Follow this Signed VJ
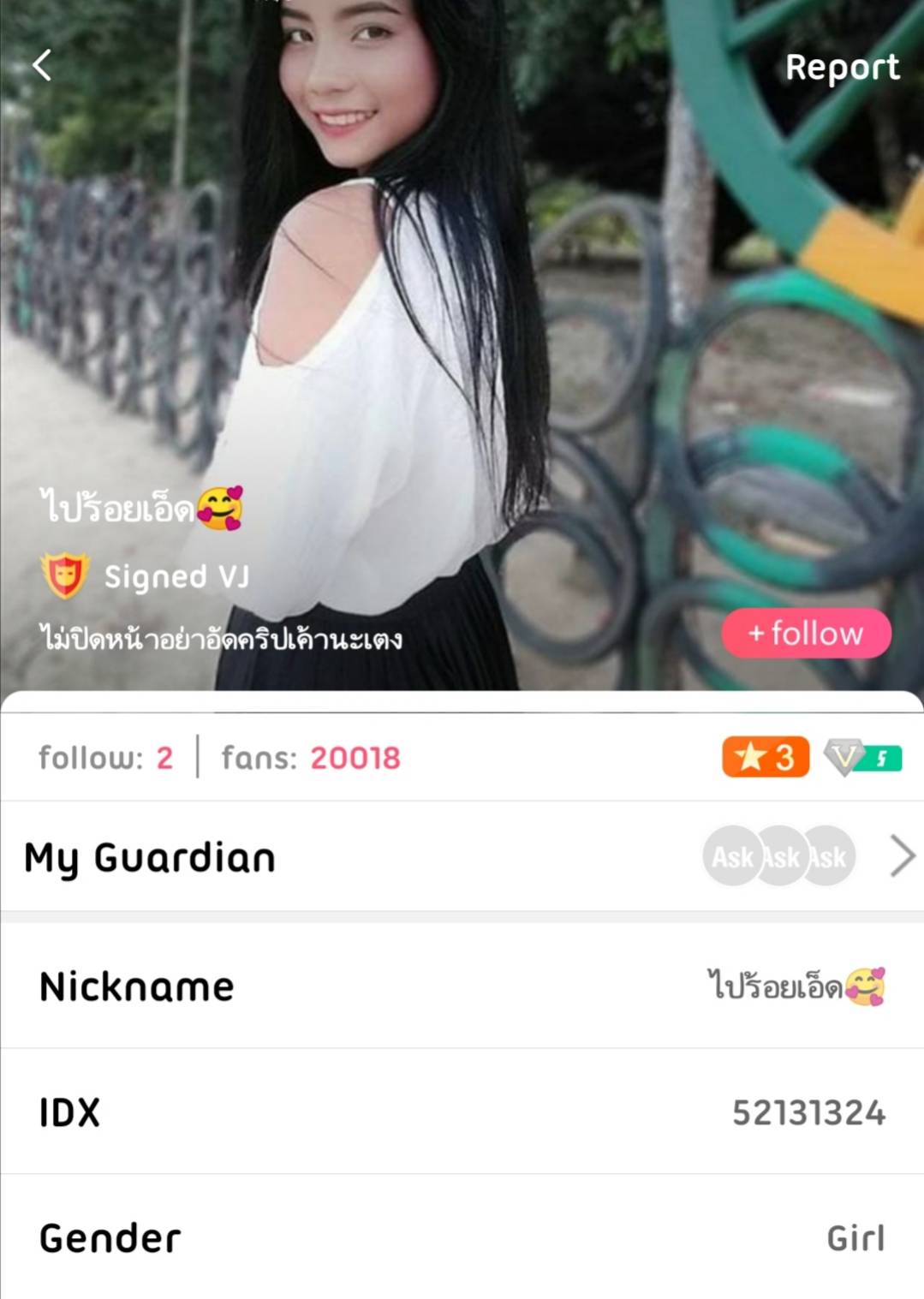 [806, 634]
